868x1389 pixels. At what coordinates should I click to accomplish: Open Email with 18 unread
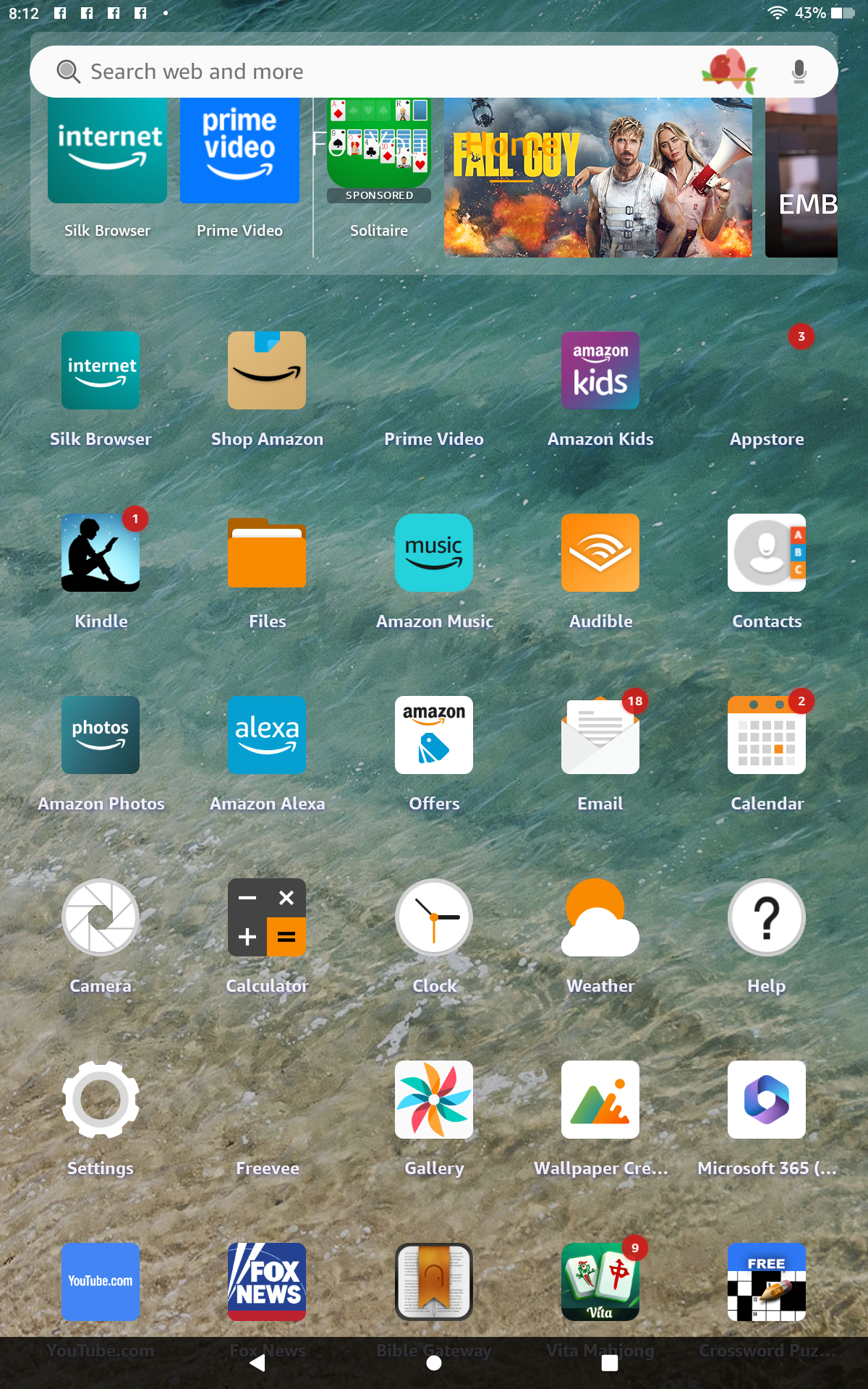(600, 736)
